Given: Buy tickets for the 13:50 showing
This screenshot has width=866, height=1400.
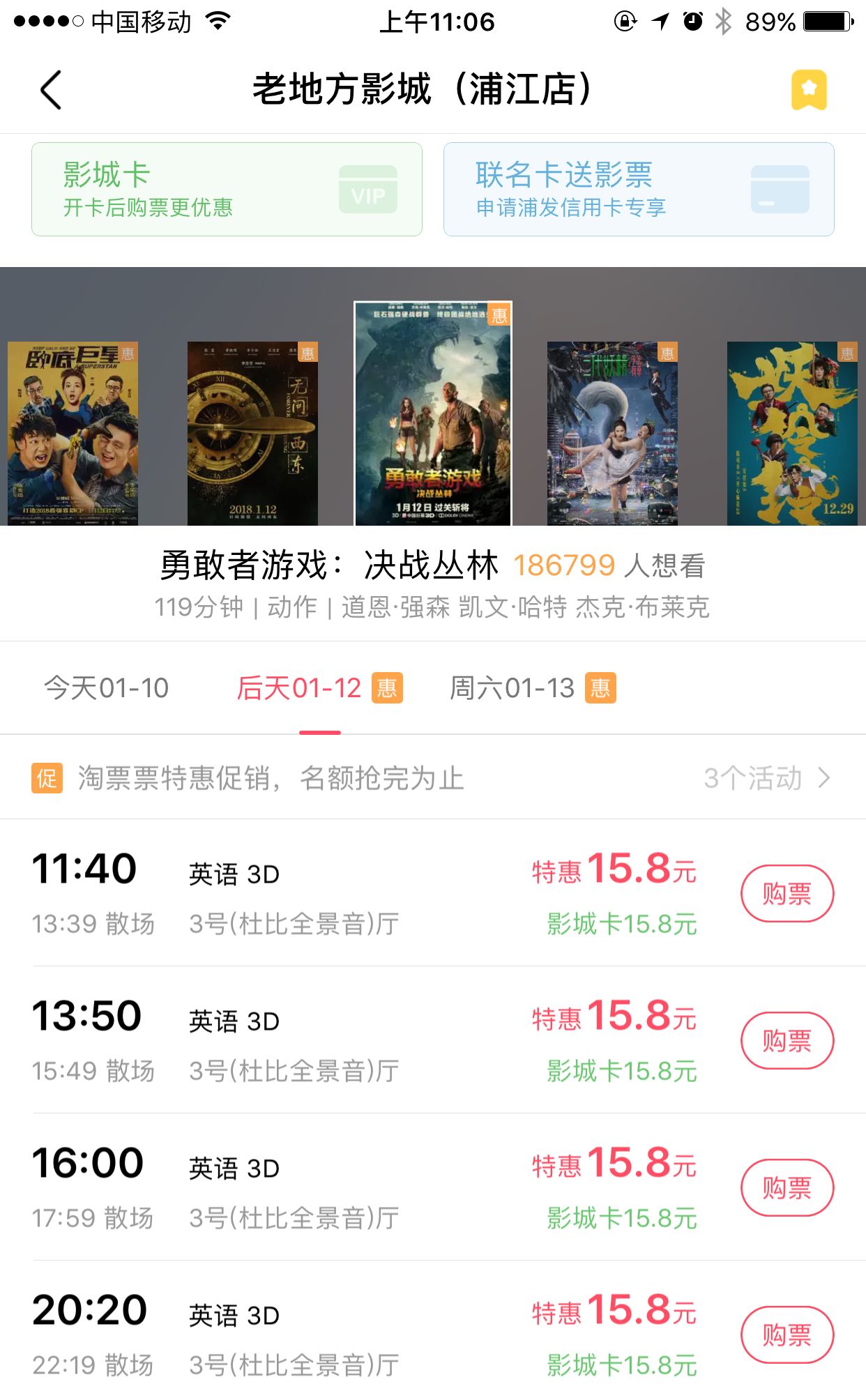Looking at the screenshot, I should click(x=787, y=1041).
